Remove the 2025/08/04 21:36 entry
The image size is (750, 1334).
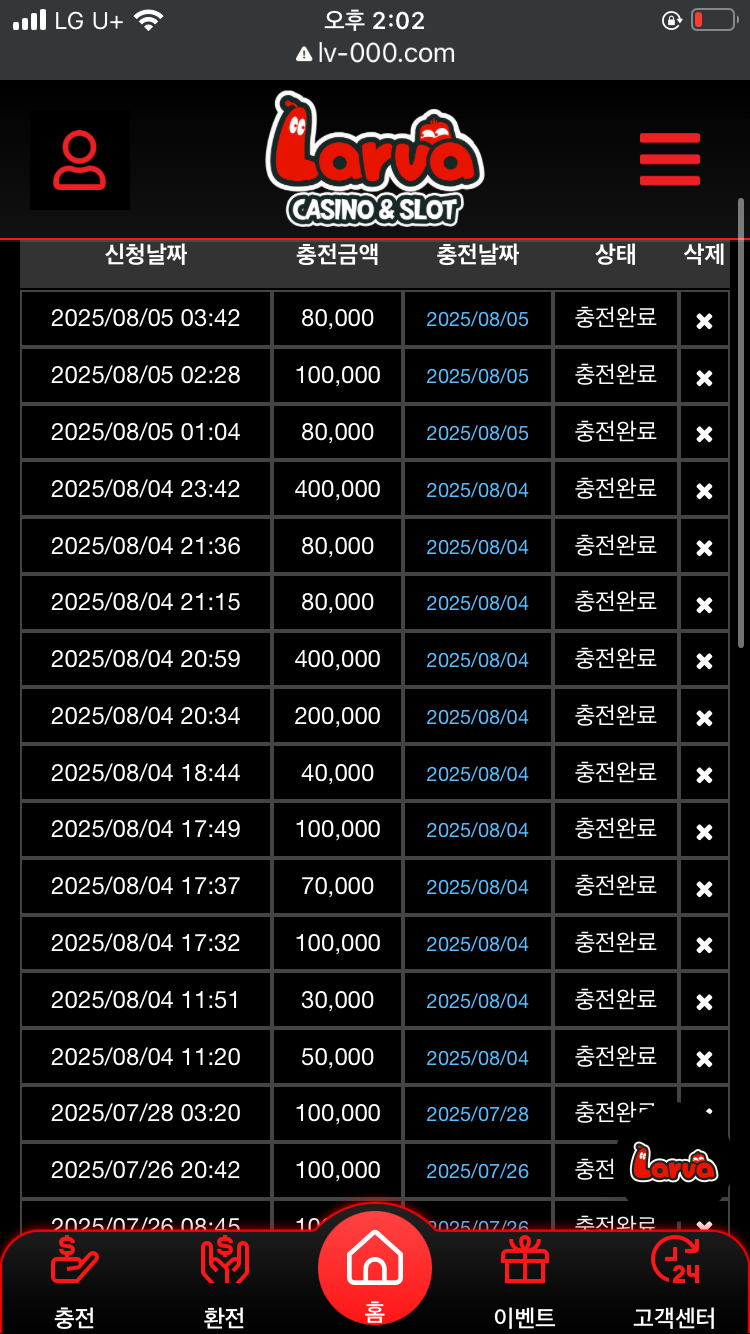click(704, 548)
